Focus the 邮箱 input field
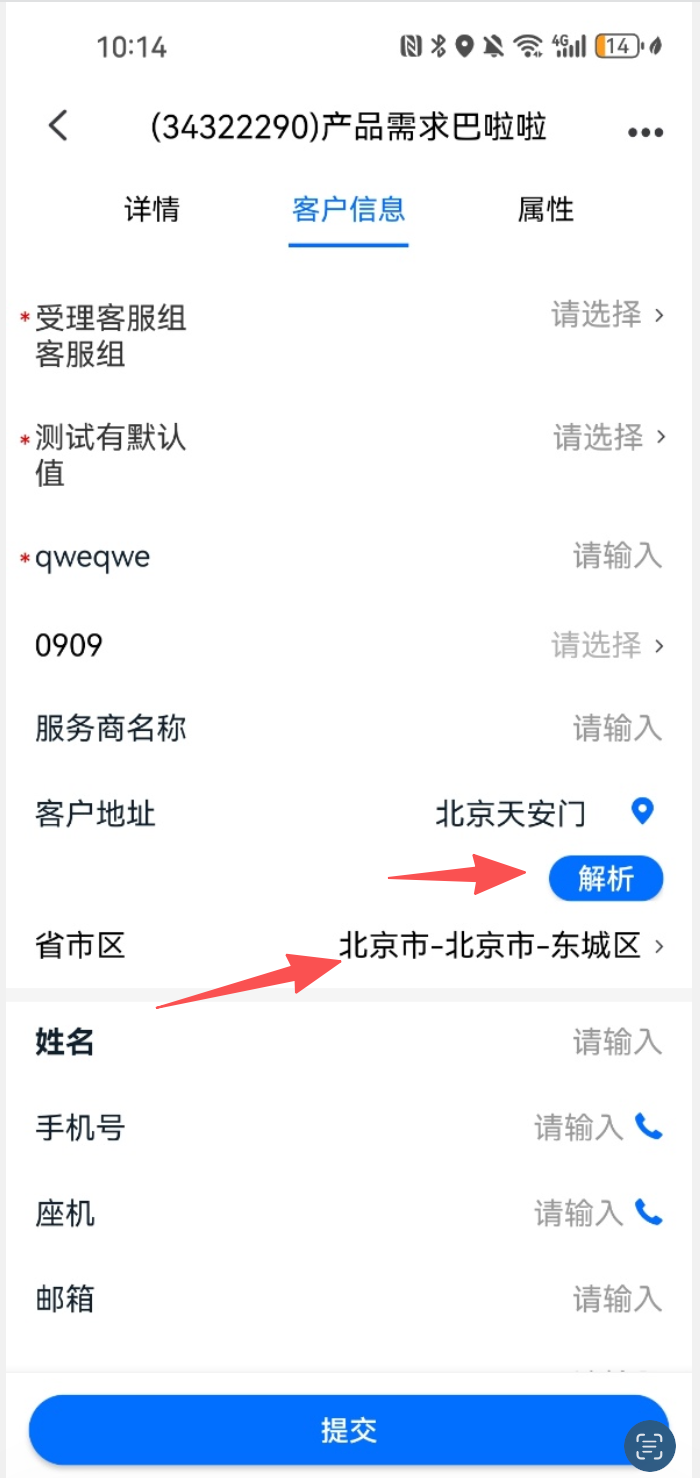Image resolution: width=700 pixels, height=1478 pixels. (x=616, y=1299)
